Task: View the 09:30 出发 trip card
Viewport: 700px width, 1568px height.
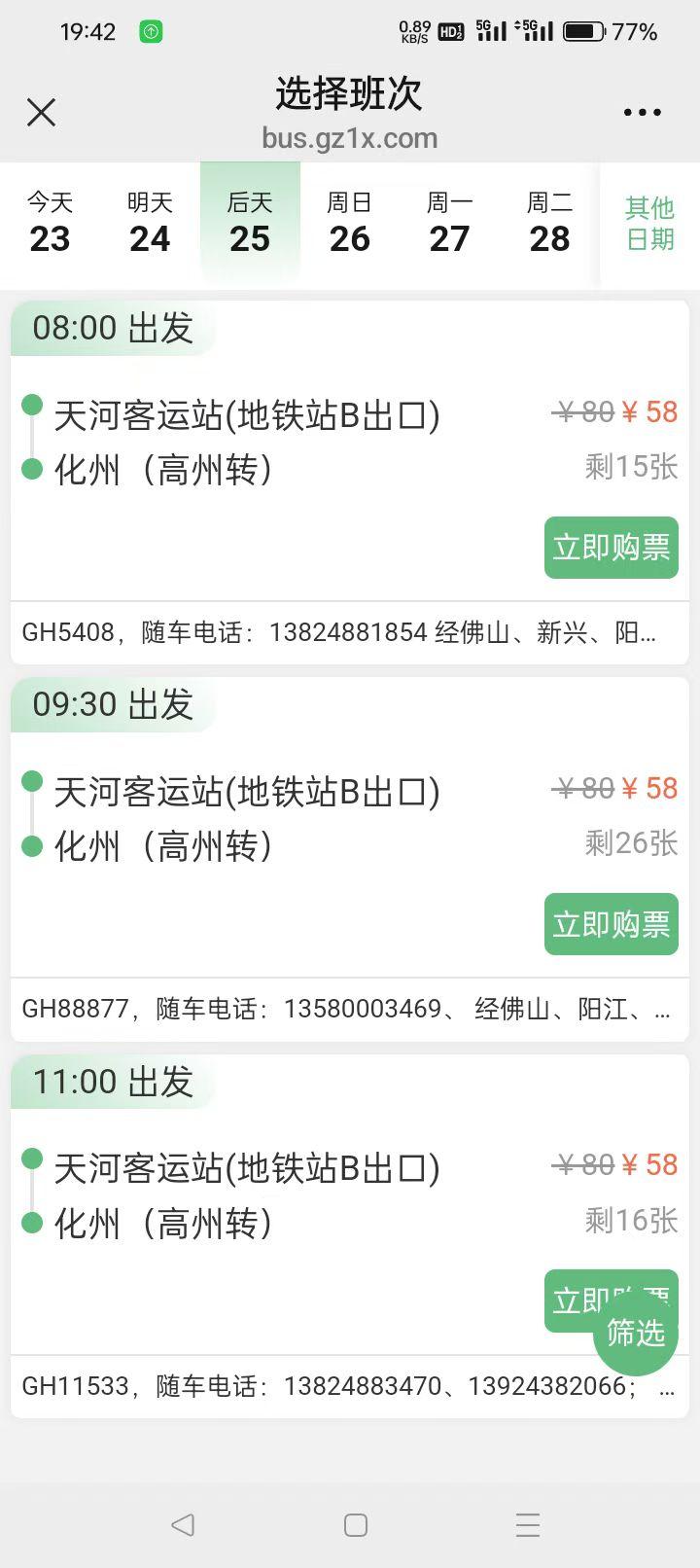Action: click(x=292, y=819)
